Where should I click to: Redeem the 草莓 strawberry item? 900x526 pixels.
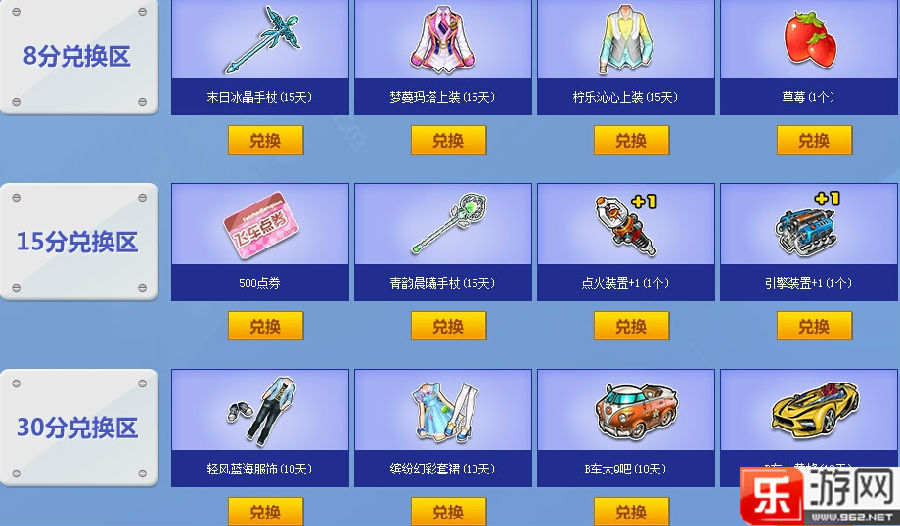tap(814, 141)
